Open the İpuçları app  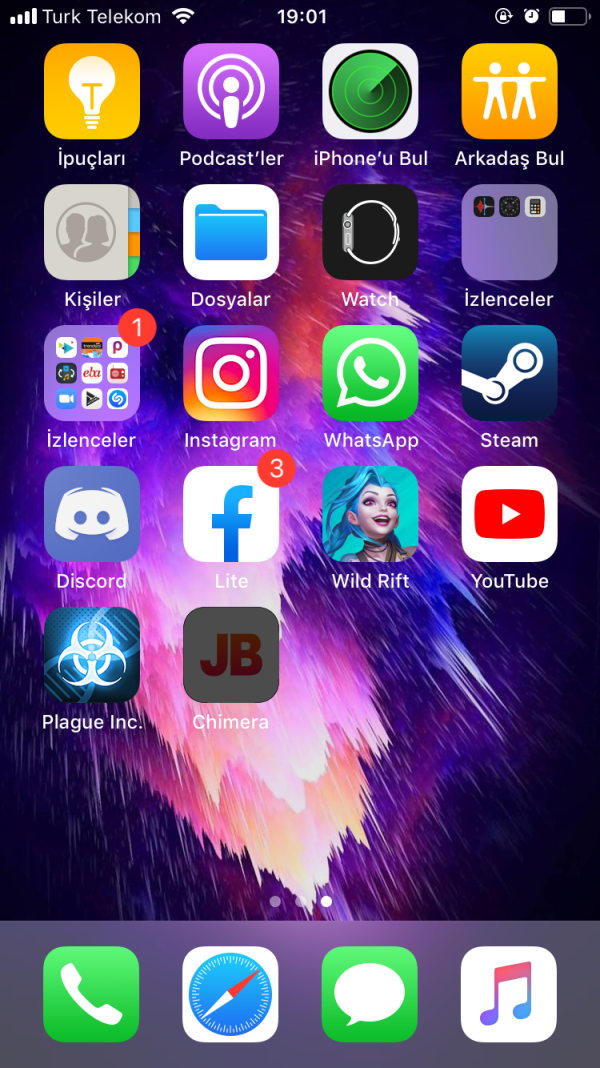(x=92, y=91)
